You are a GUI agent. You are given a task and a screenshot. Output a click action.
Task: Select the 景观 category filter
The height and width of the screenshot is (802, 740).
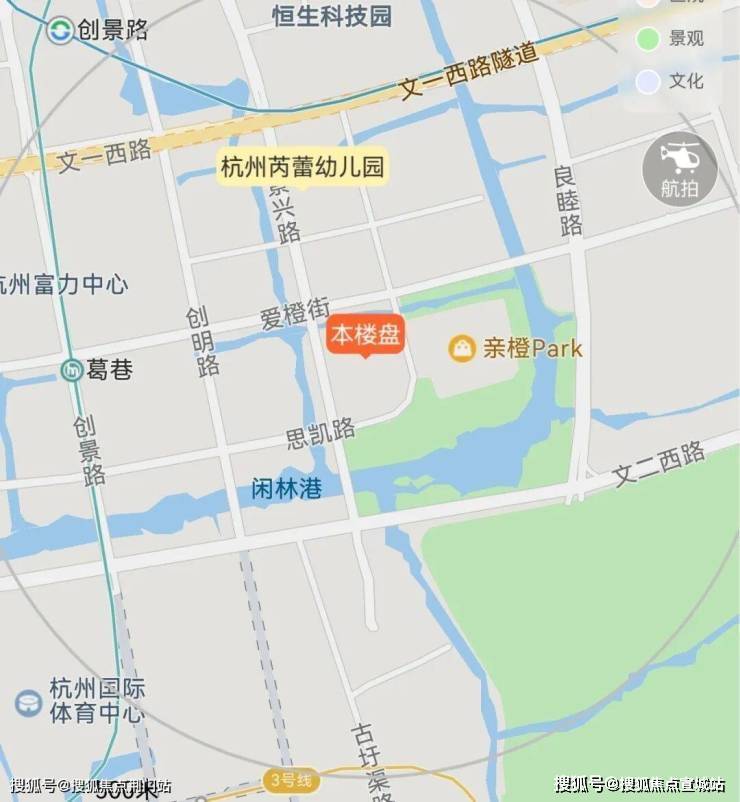pos(672,40)
